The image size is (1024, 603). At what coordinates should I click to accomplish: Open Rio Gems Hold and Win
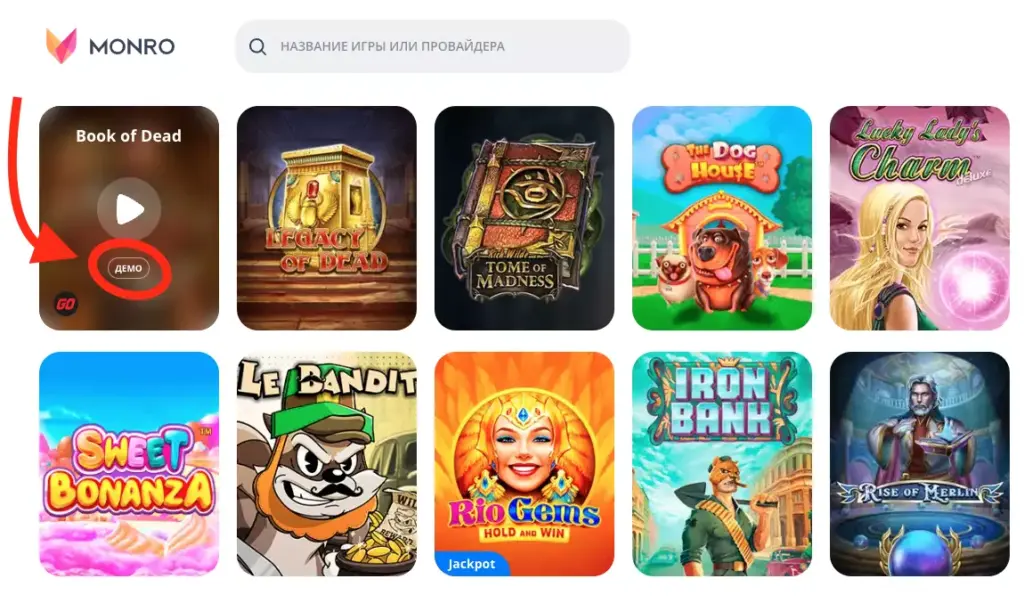coord(524,463)
